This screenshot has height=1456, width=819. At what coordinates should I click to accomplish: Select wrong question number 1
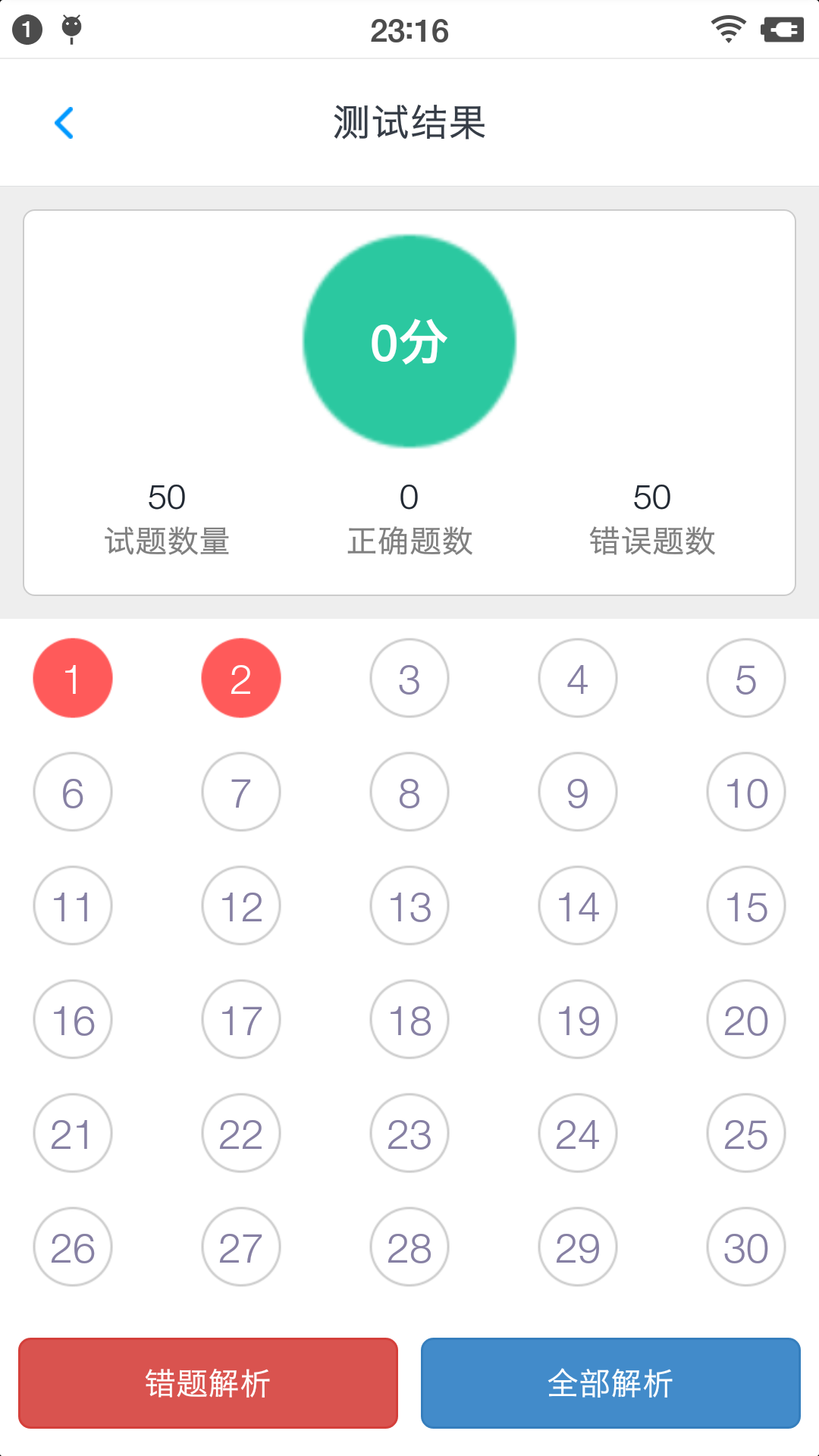point(73,677)
